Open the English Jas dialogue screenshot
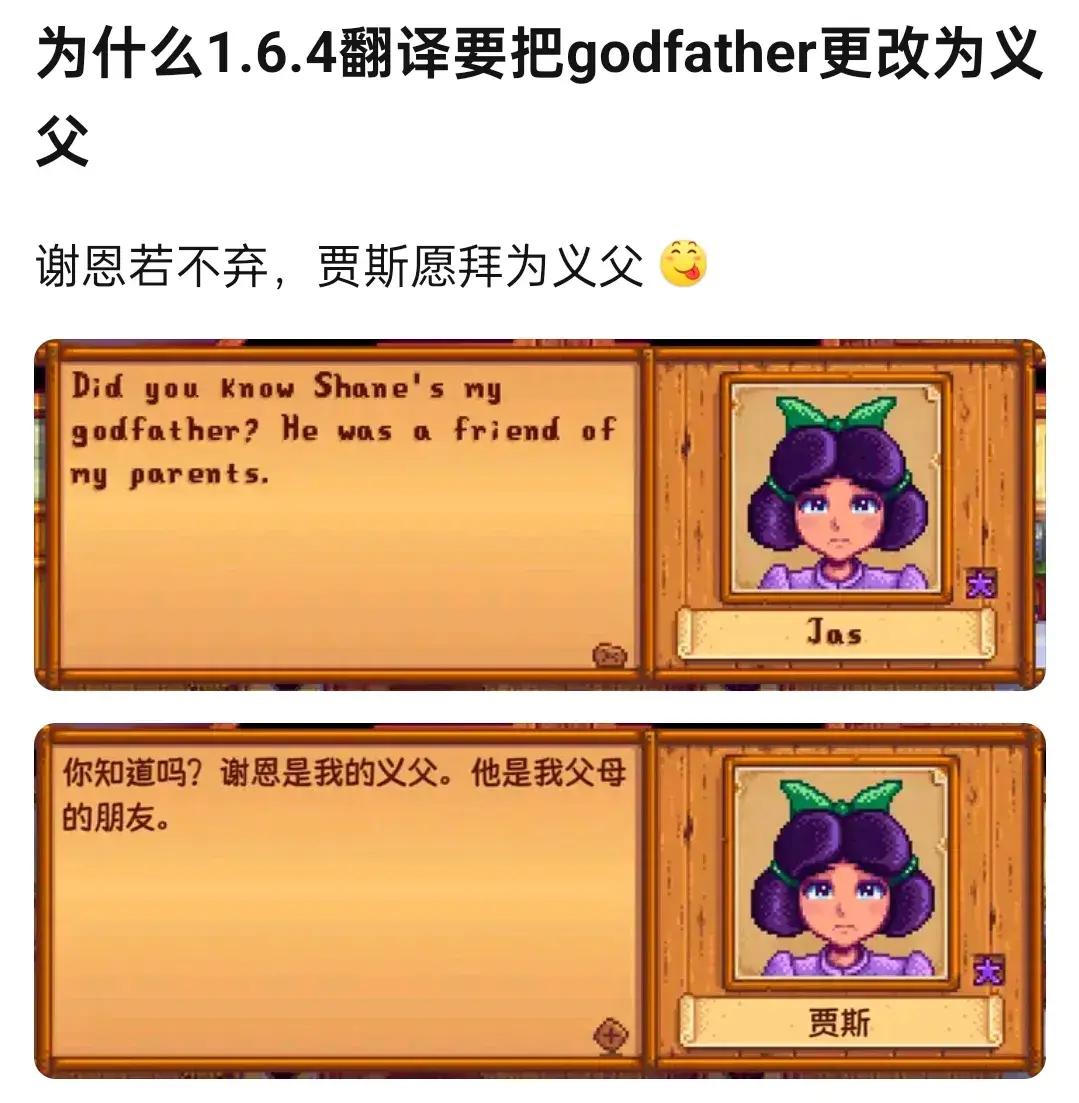 pyautogui.click(x=539, y=514)
